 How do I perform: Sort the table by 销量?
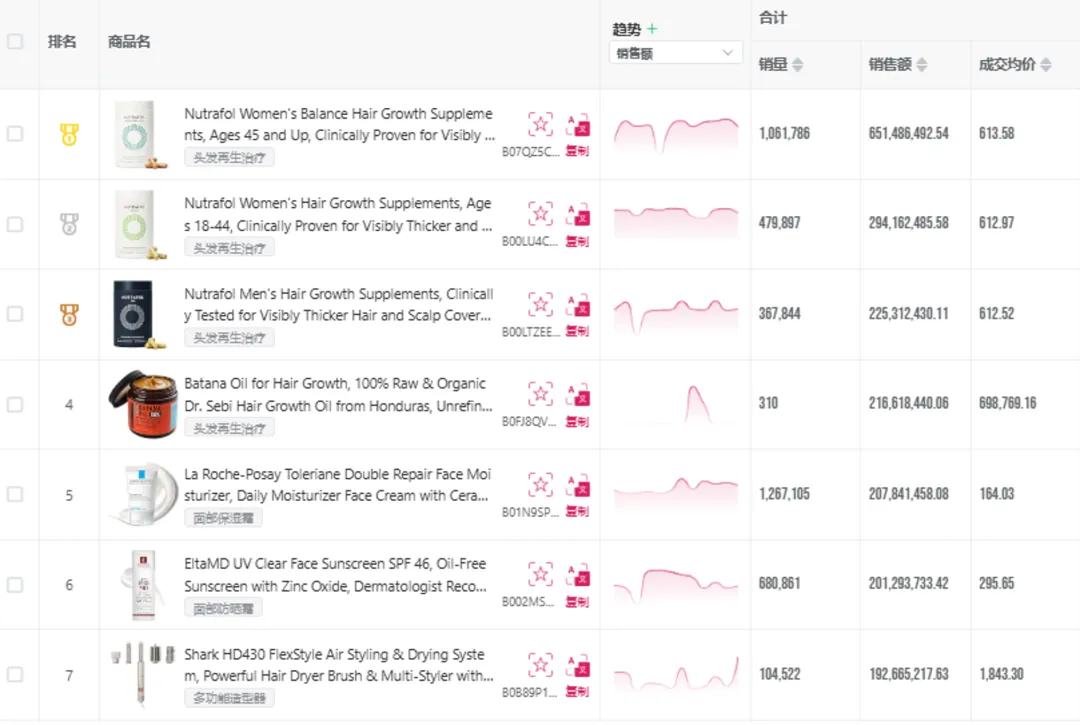click(797, 65)
